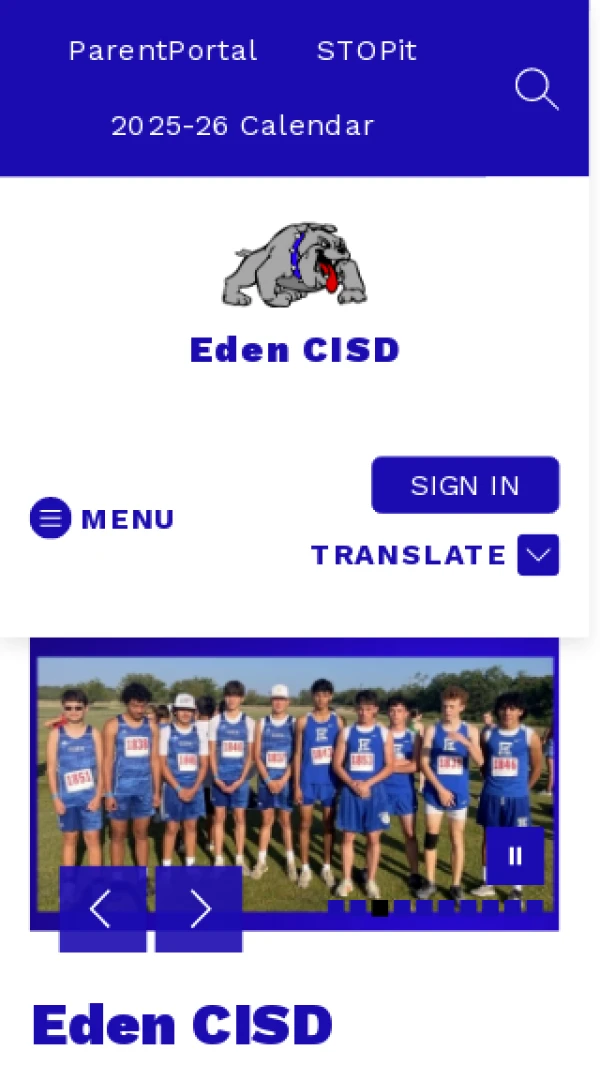Advance to the next slideshow photo
Screen dimensions: 600x1065
click(199, 908)
